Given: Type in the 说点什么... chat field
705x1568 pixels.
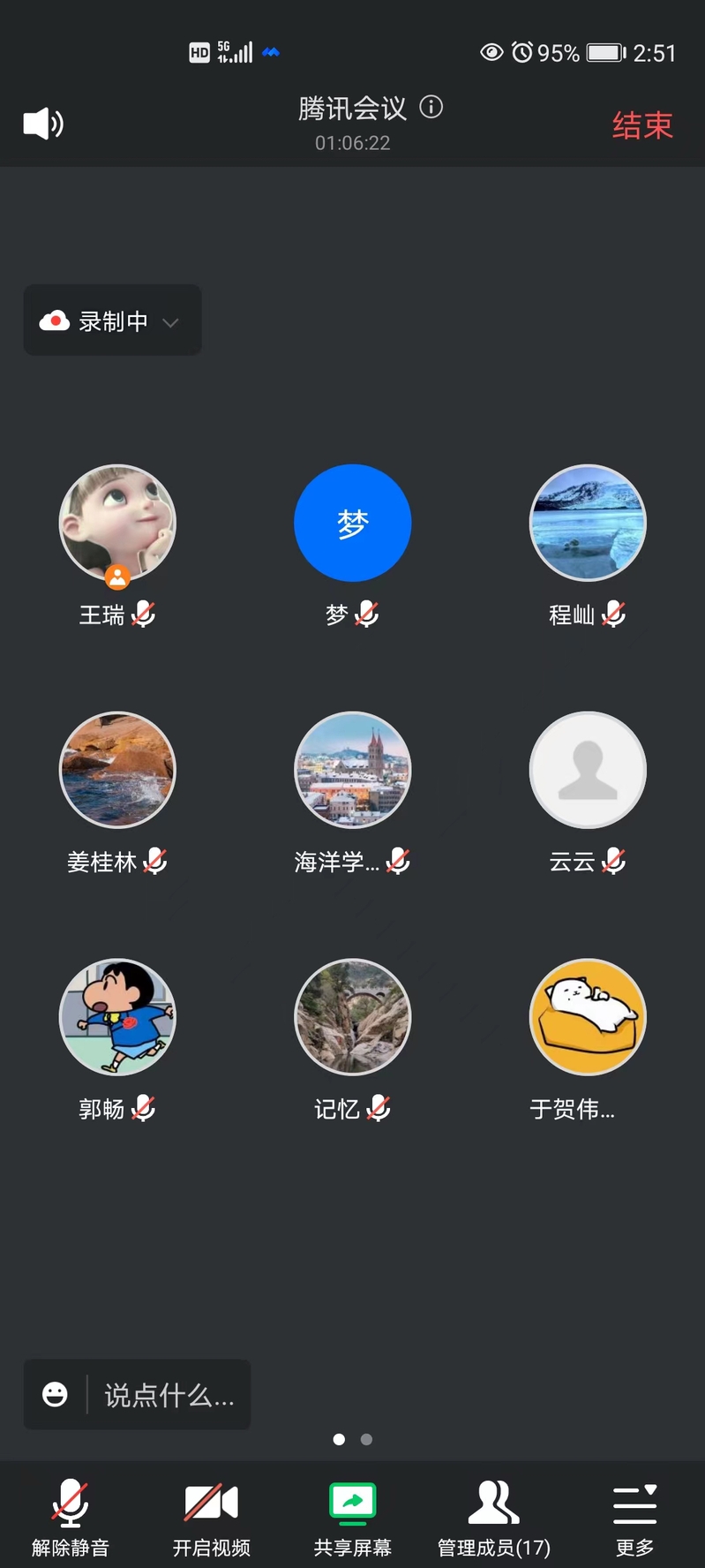Looking at the screenshot, I should click(169, 1395).
